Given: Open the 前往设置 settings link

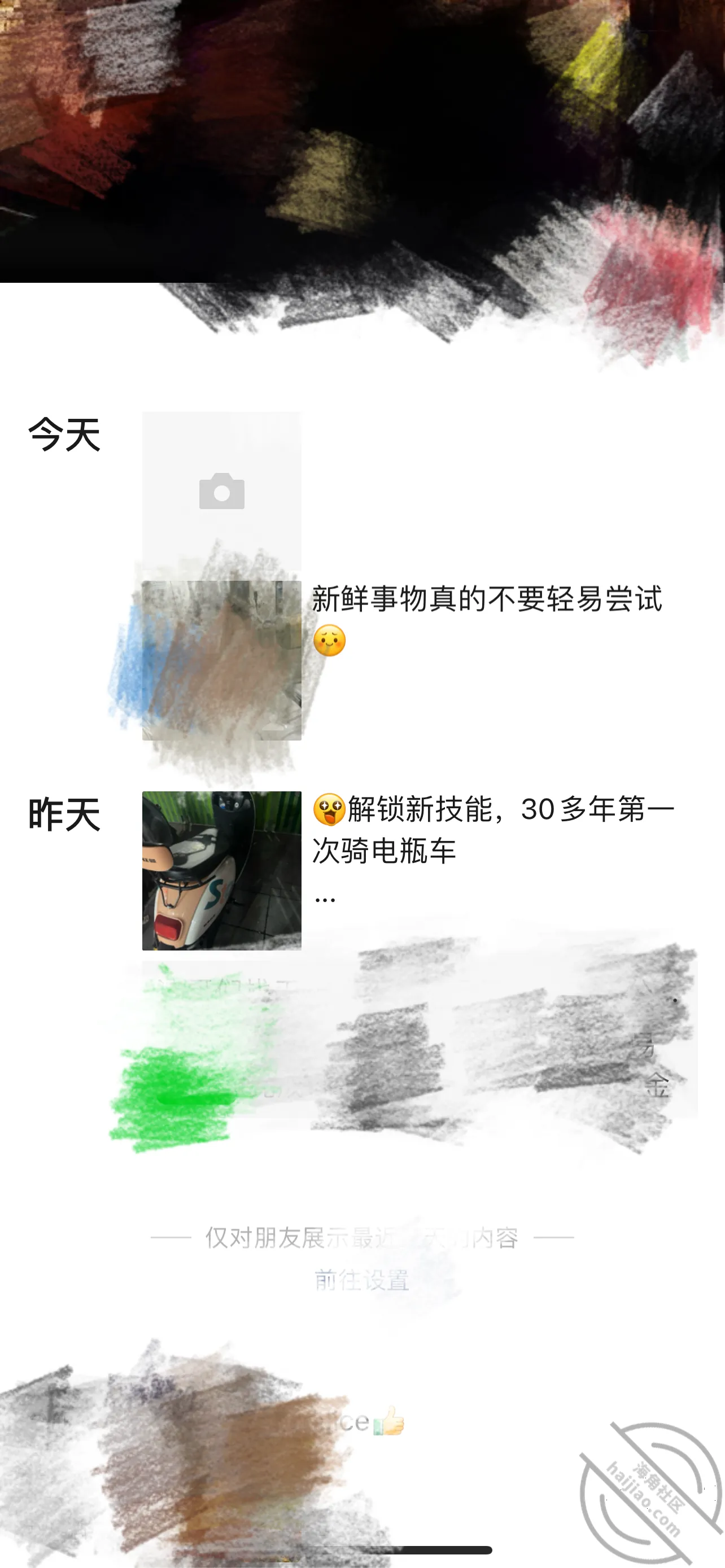Looking at the screenshot, I should 361,1281.
